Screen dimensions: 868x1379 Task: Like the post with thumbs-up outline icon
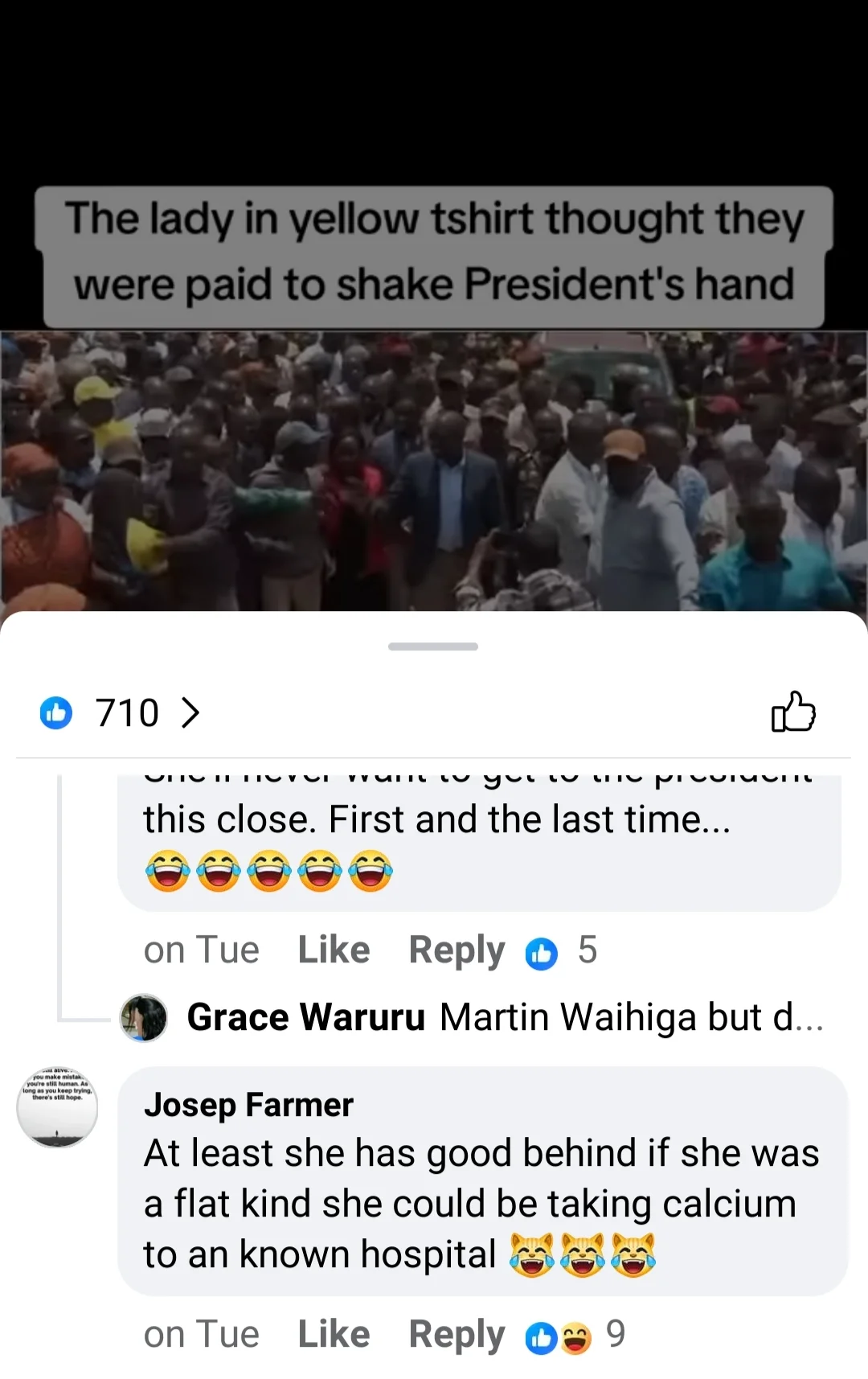click(792, 712)
